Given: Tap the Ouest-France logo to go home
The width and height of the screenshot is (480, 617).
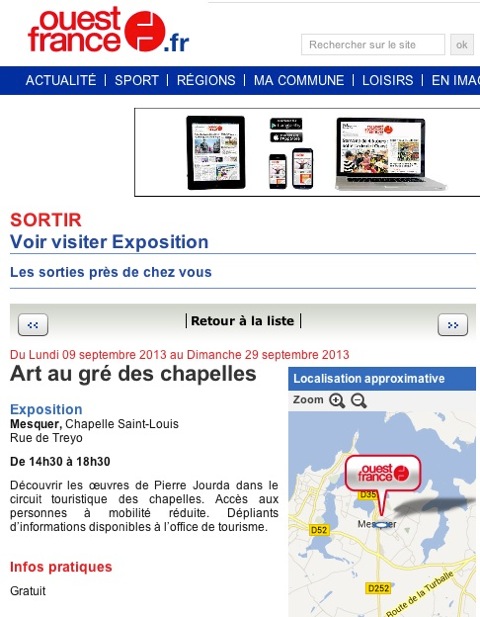Looking at the screenshot, I should click(x=109, y=30).
